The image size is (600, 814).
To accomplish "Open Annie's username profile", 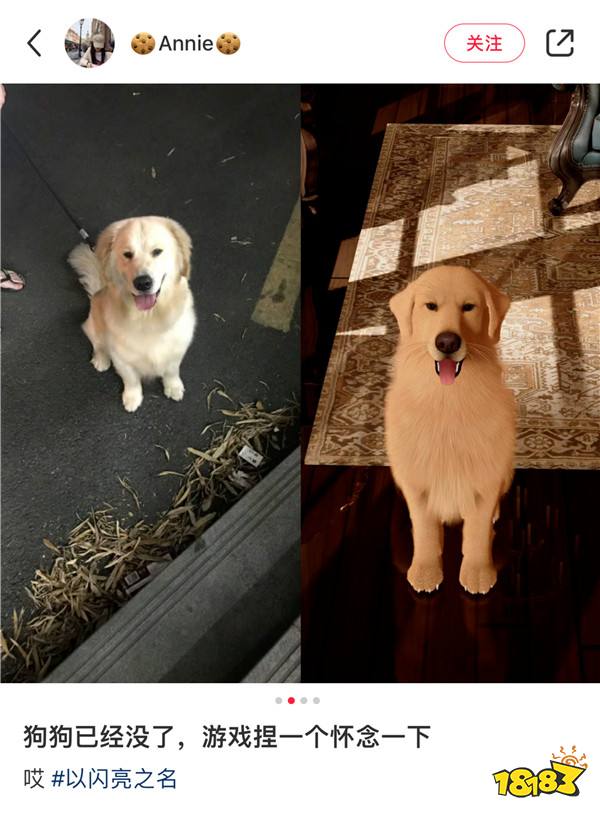I will pyautogui.click(x=186, y=43).
